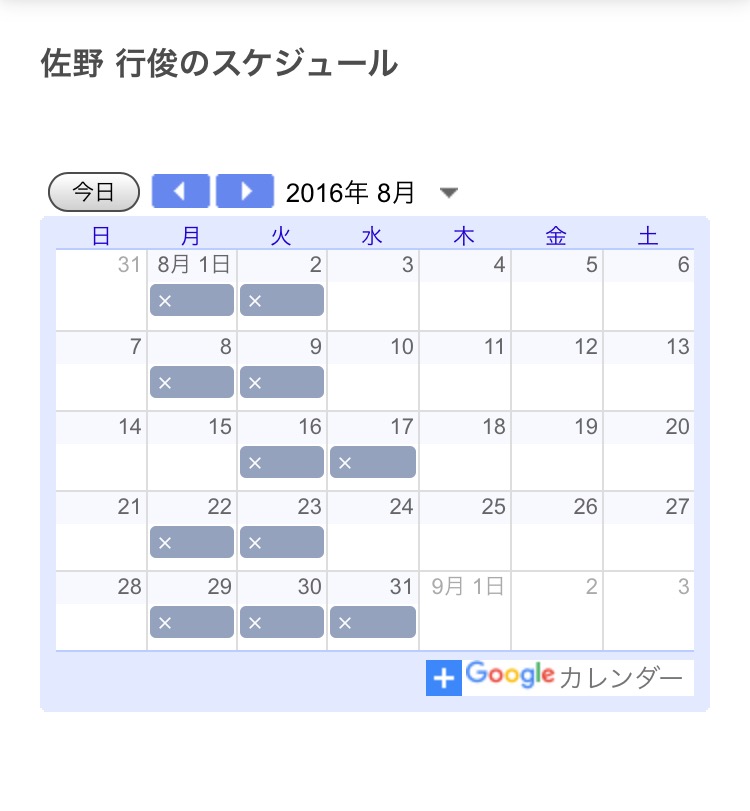Open the event on August 23
This screenshot has height=811, width=750.
click(x=282, y=542)
